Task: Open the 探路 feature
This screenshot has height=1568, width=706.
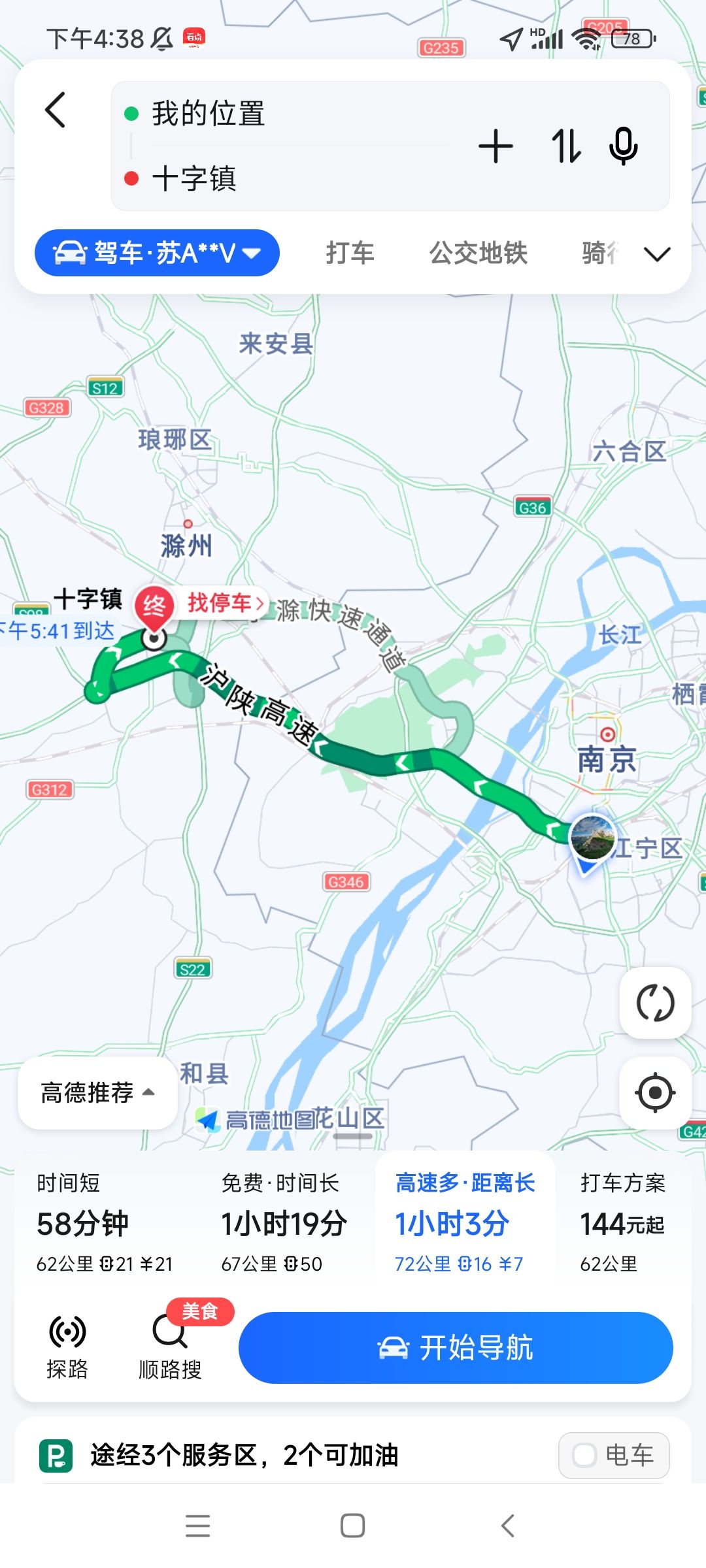Action: point(67,1347)
